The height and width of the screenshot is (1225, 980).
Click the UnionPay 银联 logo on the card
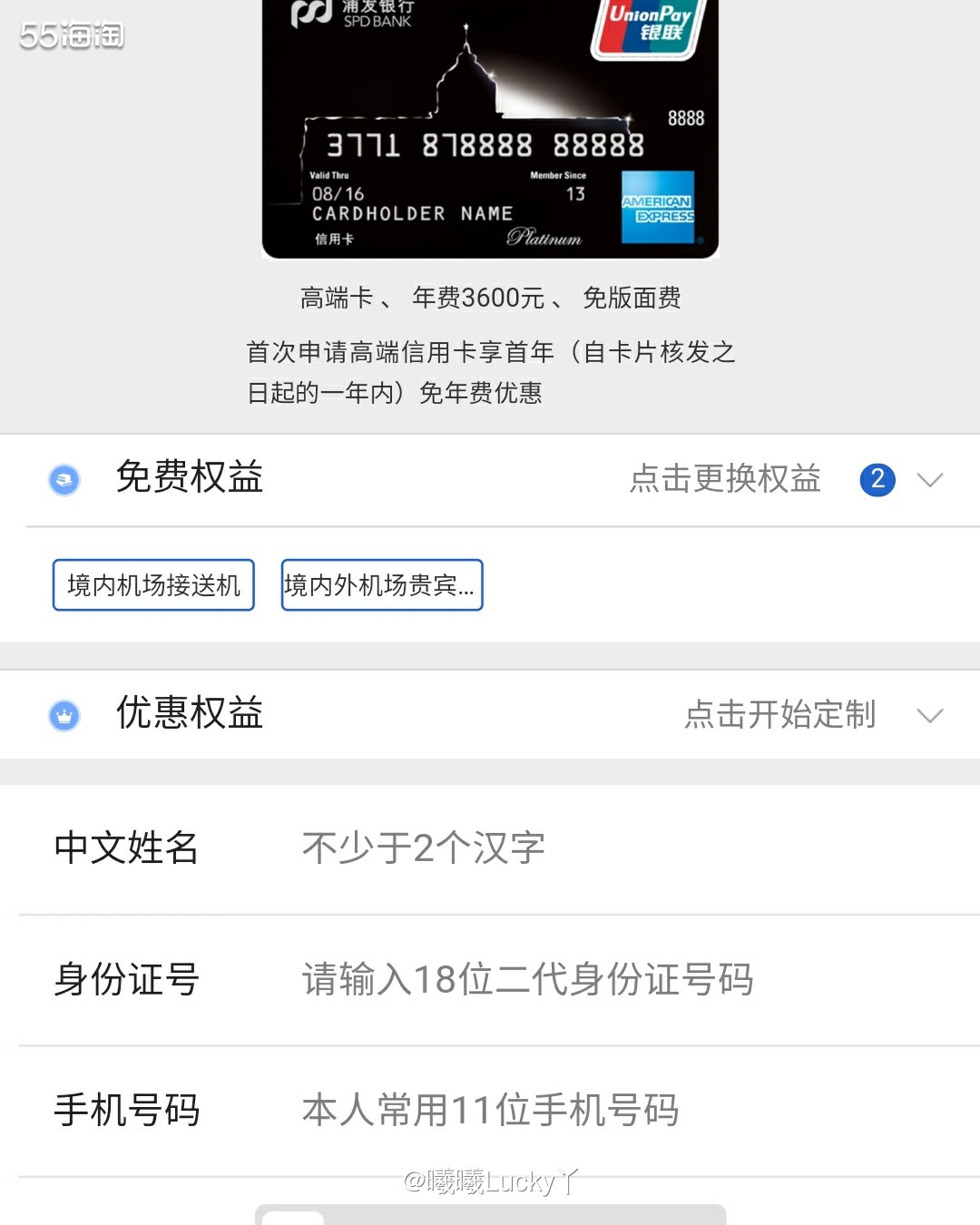click(x=646, y=27)
